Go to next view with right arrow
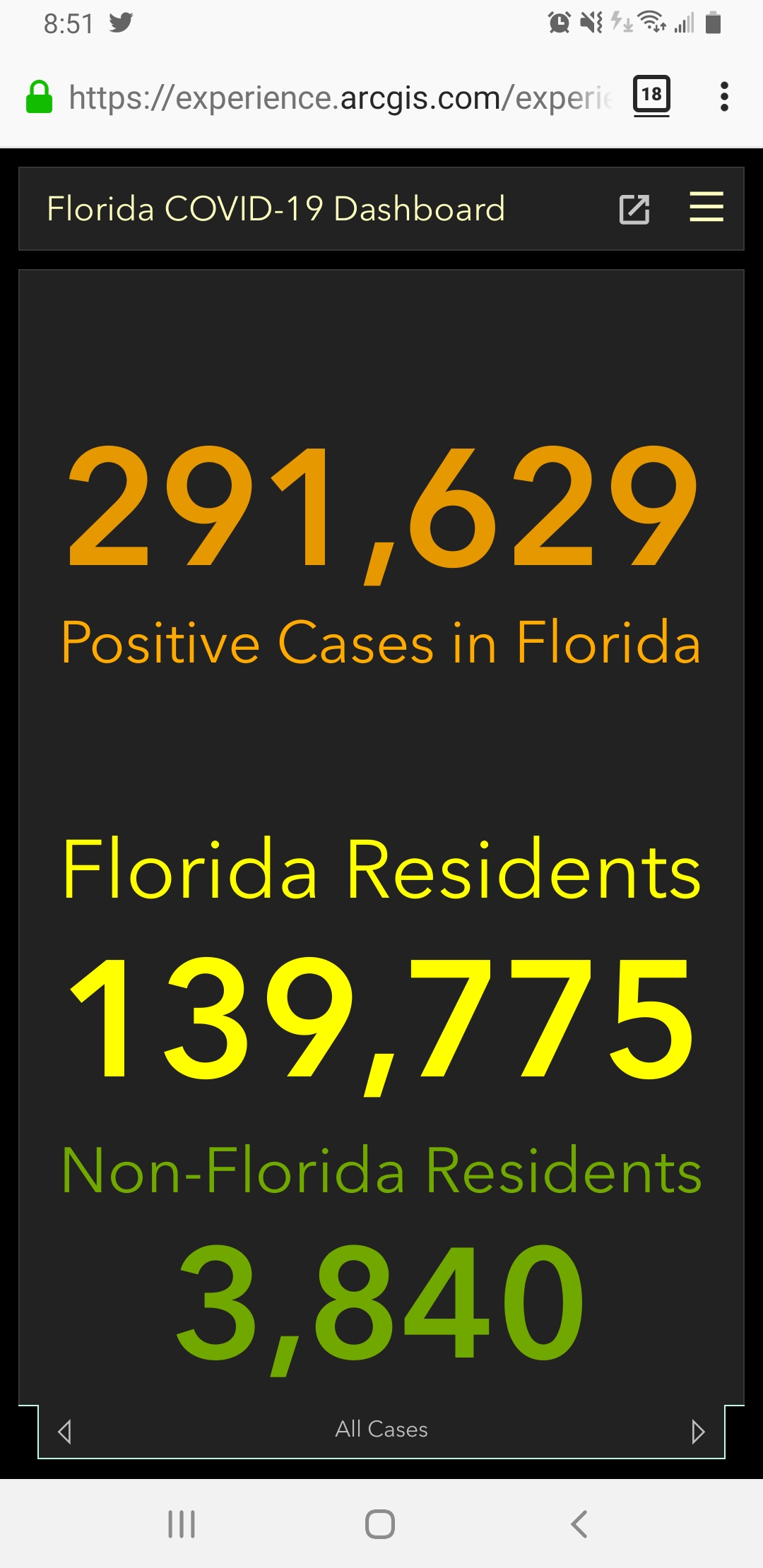Image resolution: width=763 pixels, height=1568 pixels. pyautogui.click(x=698, y=1432)
